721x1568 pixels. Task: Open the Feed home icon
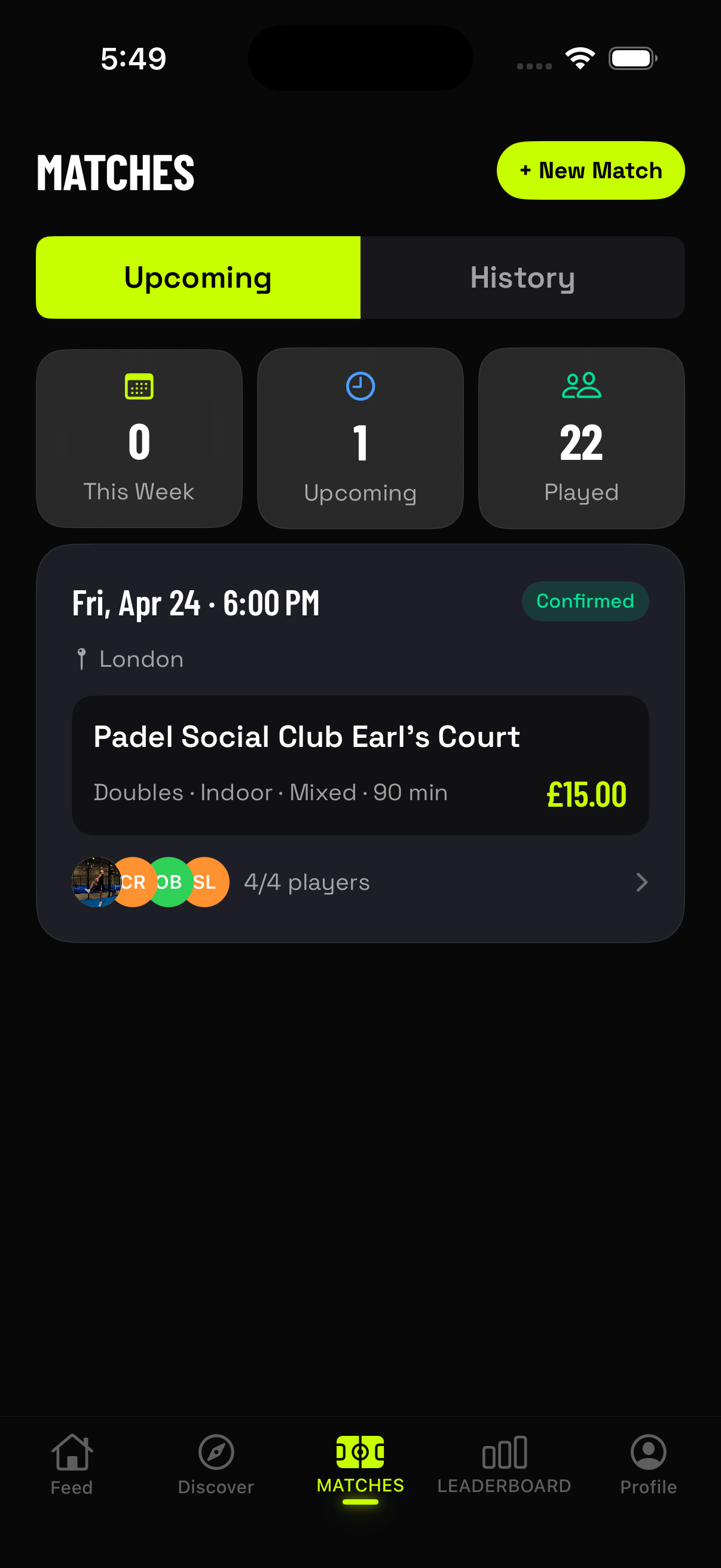(x=71, y=1452)
